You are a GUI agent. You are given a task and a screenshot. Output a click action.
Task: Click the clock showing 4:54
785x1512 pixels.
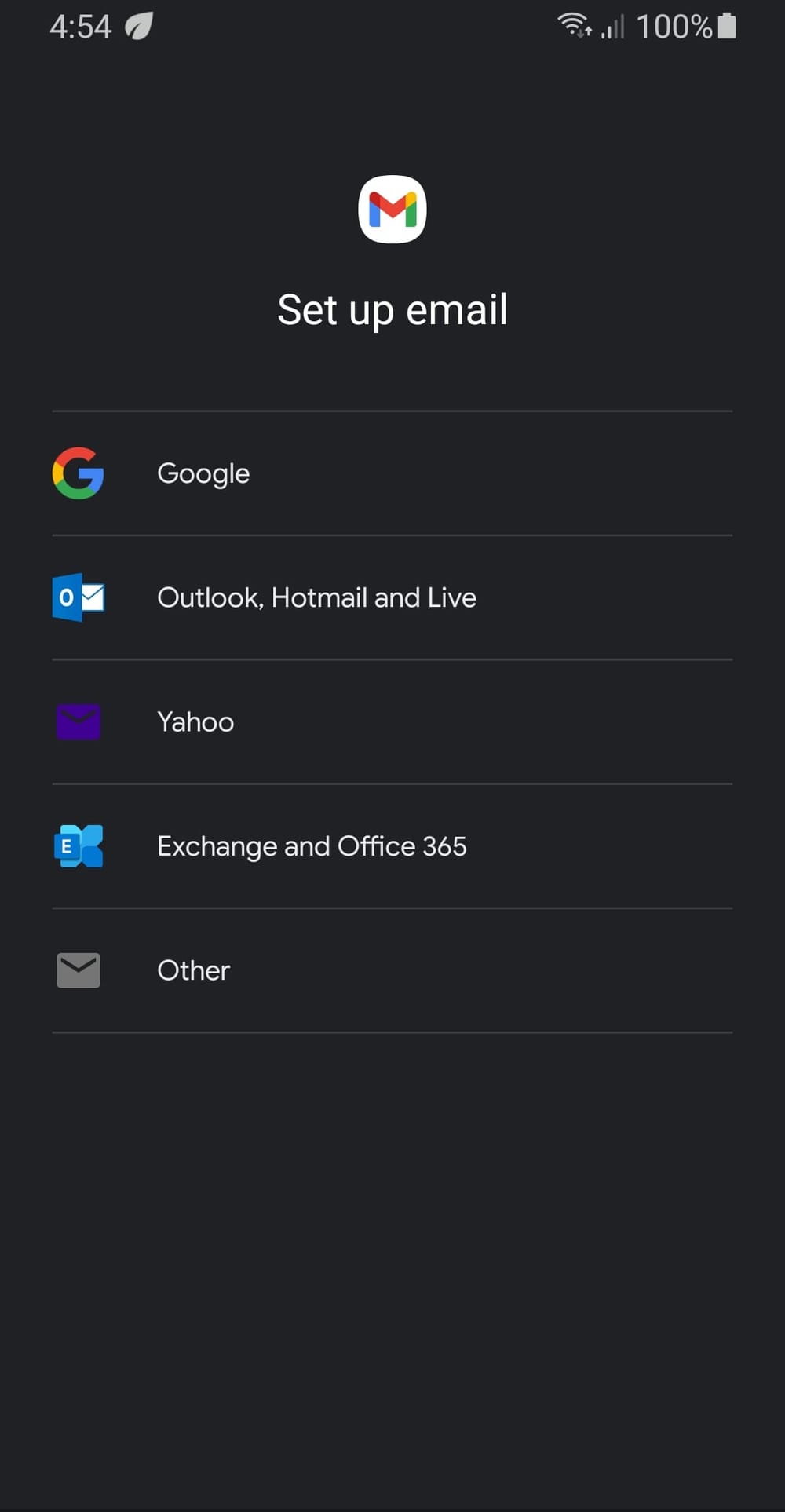pos(81,26)
